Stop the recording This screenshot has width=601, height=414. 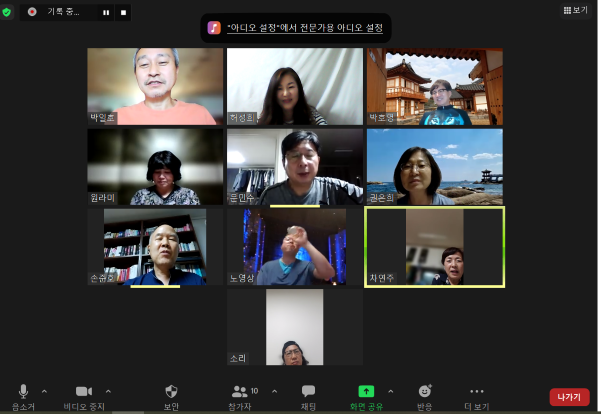(123, 12)
